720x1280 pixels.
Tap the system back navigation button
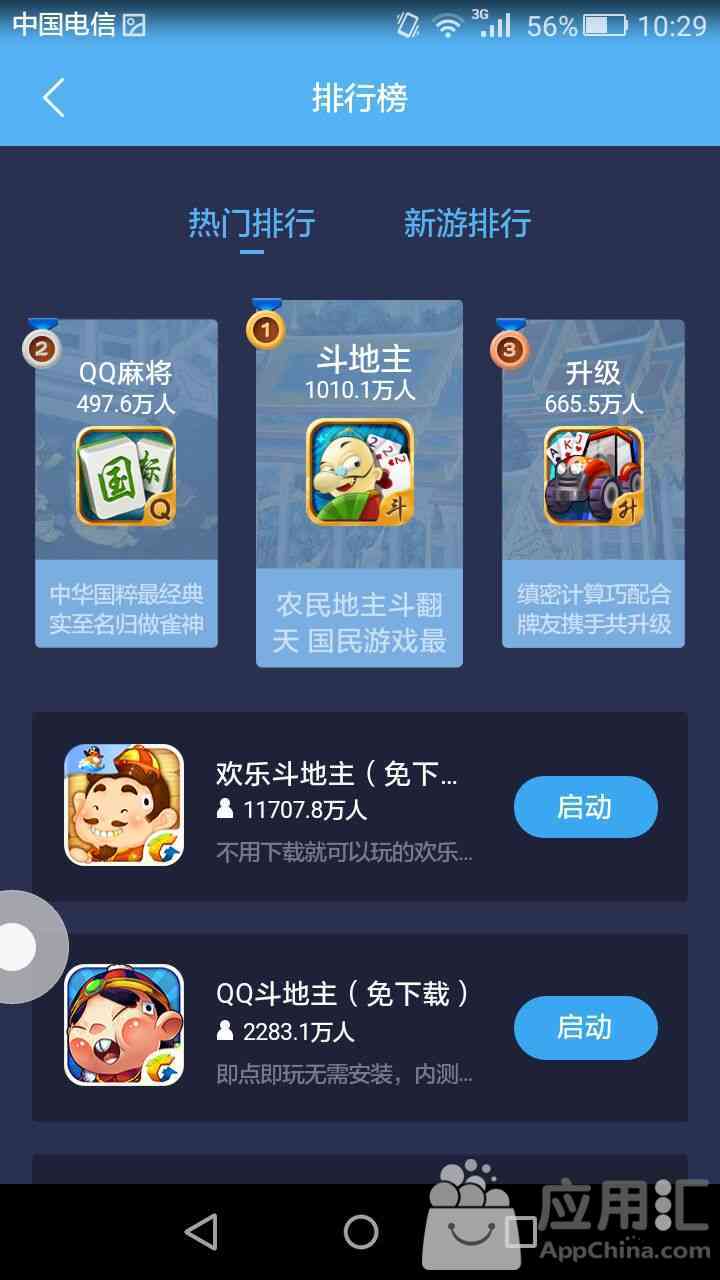[x=201, y=1232]
